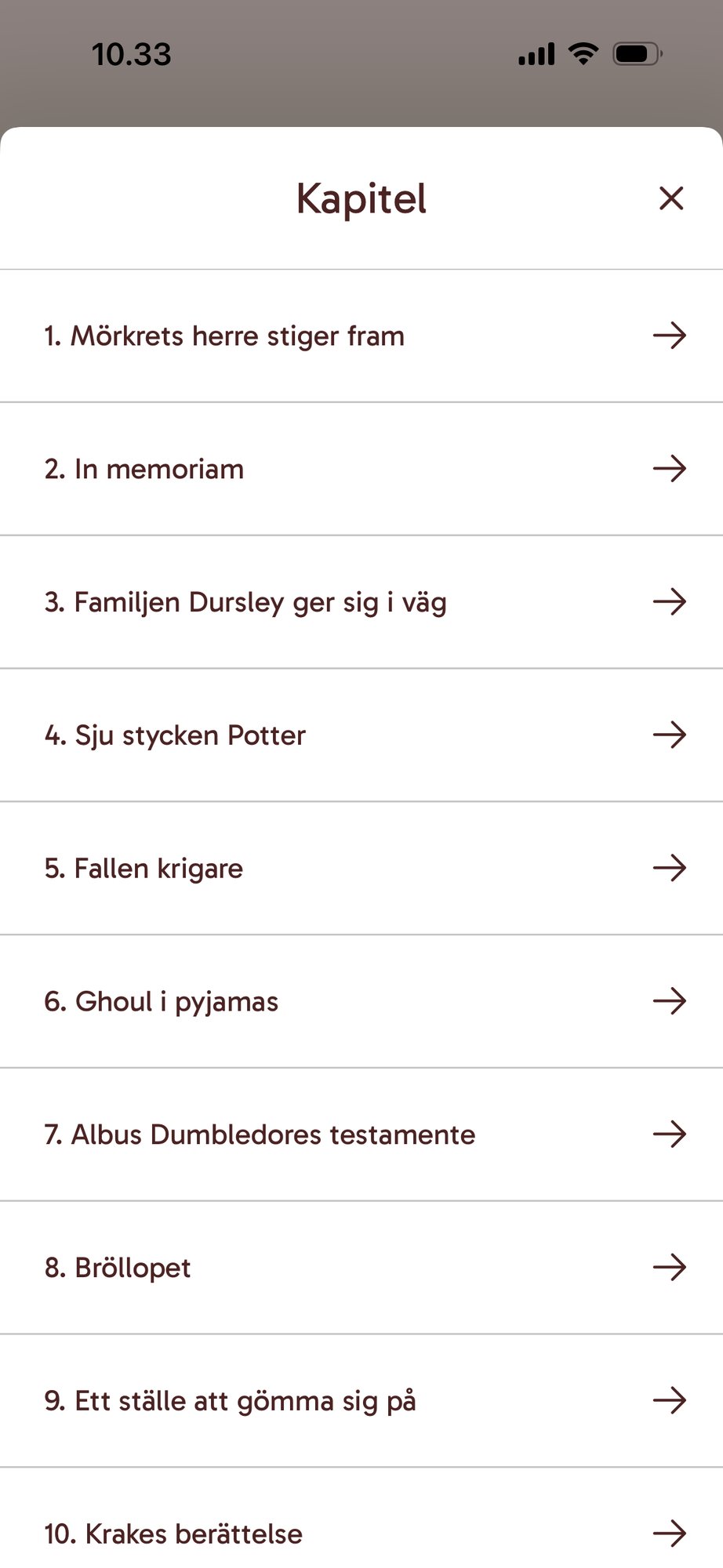Select chapter 9 Ett ställe att gömma sig på
The image size is (723, 1568).
point(361,1401)
